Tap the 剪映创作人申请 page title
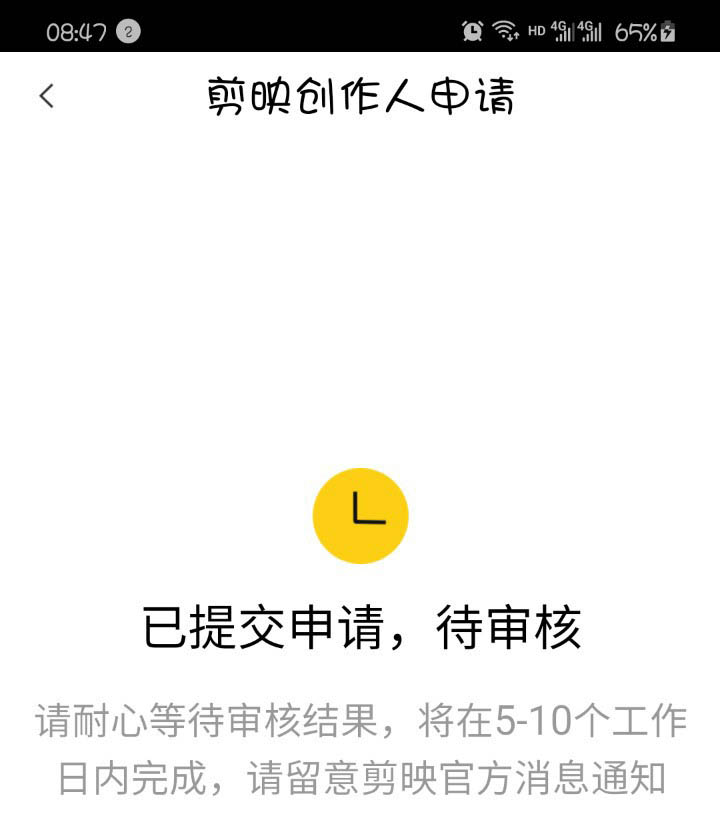Image resolution: width=720 pixels, height=832 pixels. click(x=360, y=94)
